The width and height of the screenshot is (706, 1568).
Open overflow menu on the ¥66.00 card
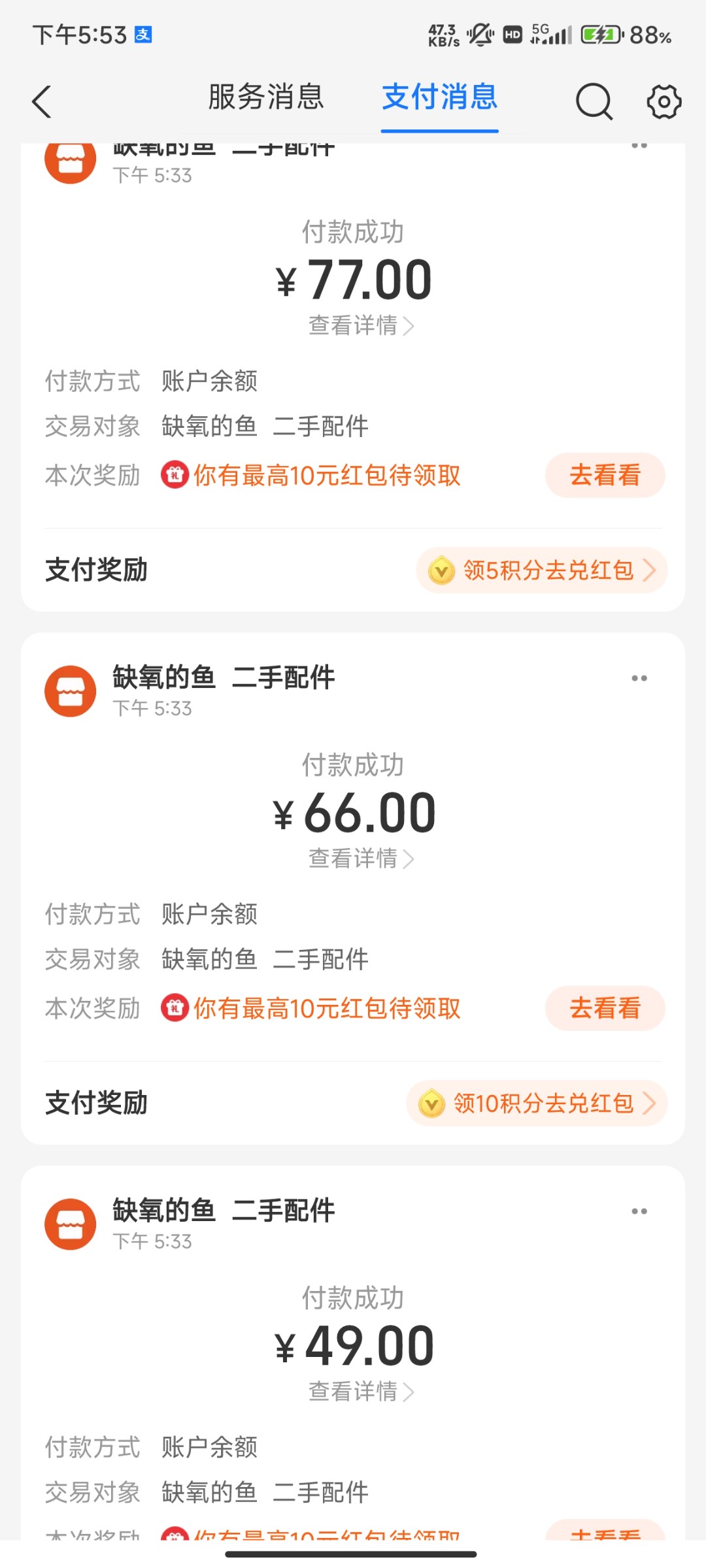[639, 678]
